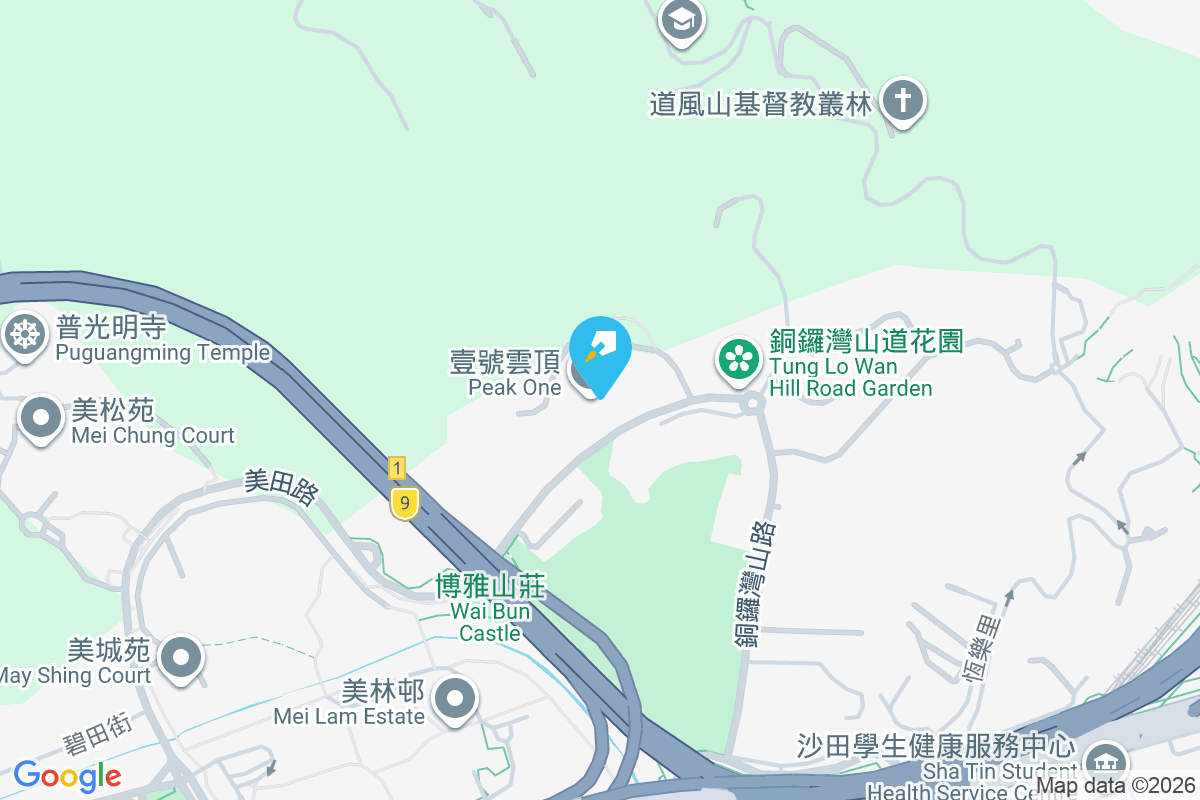Viewport: 1200px width, 800px height.
Task: Select Sha Tin Student Health Service Centre marker
Action: (1104, 762)
